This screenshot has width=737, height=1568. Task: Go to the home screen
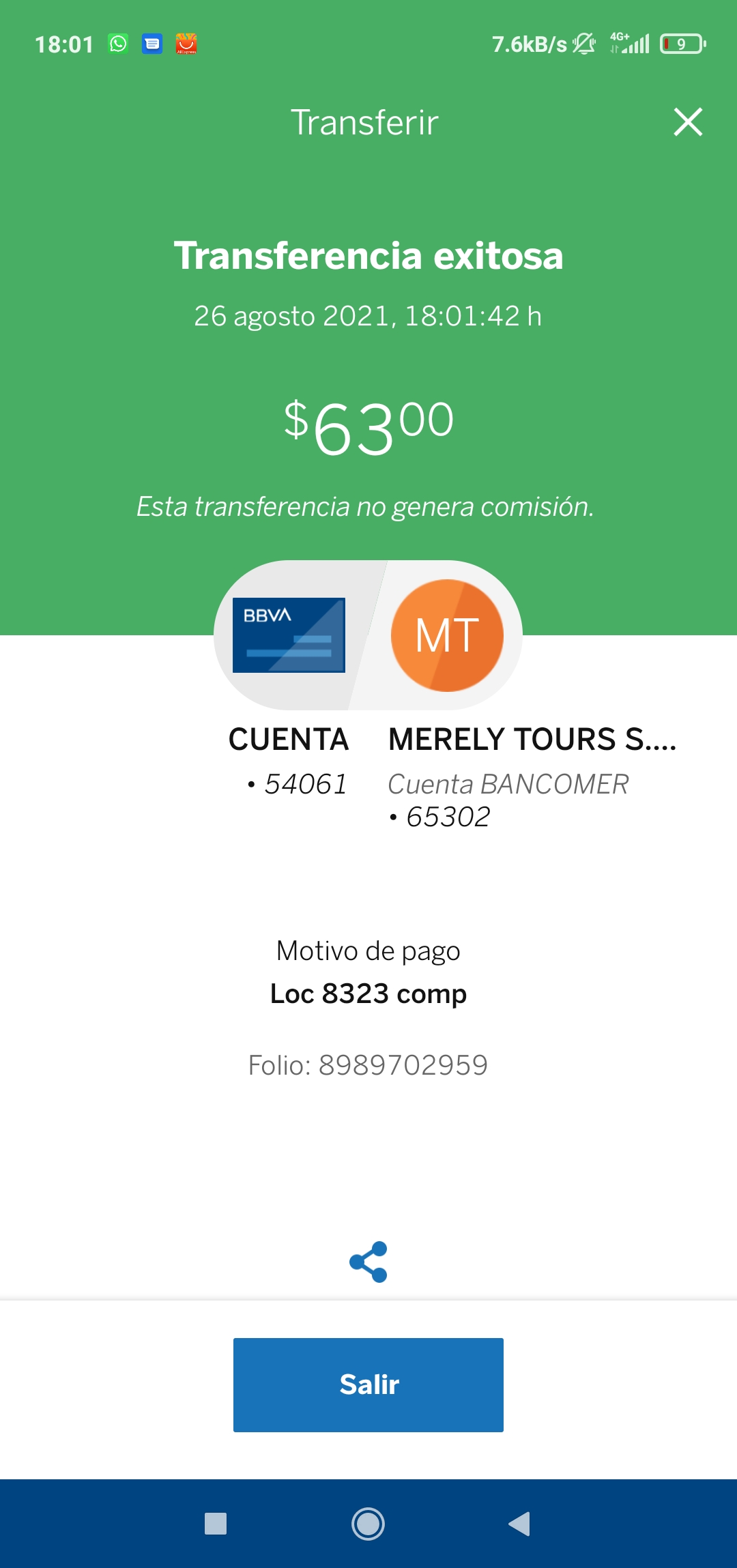(x=369, y=1523)
